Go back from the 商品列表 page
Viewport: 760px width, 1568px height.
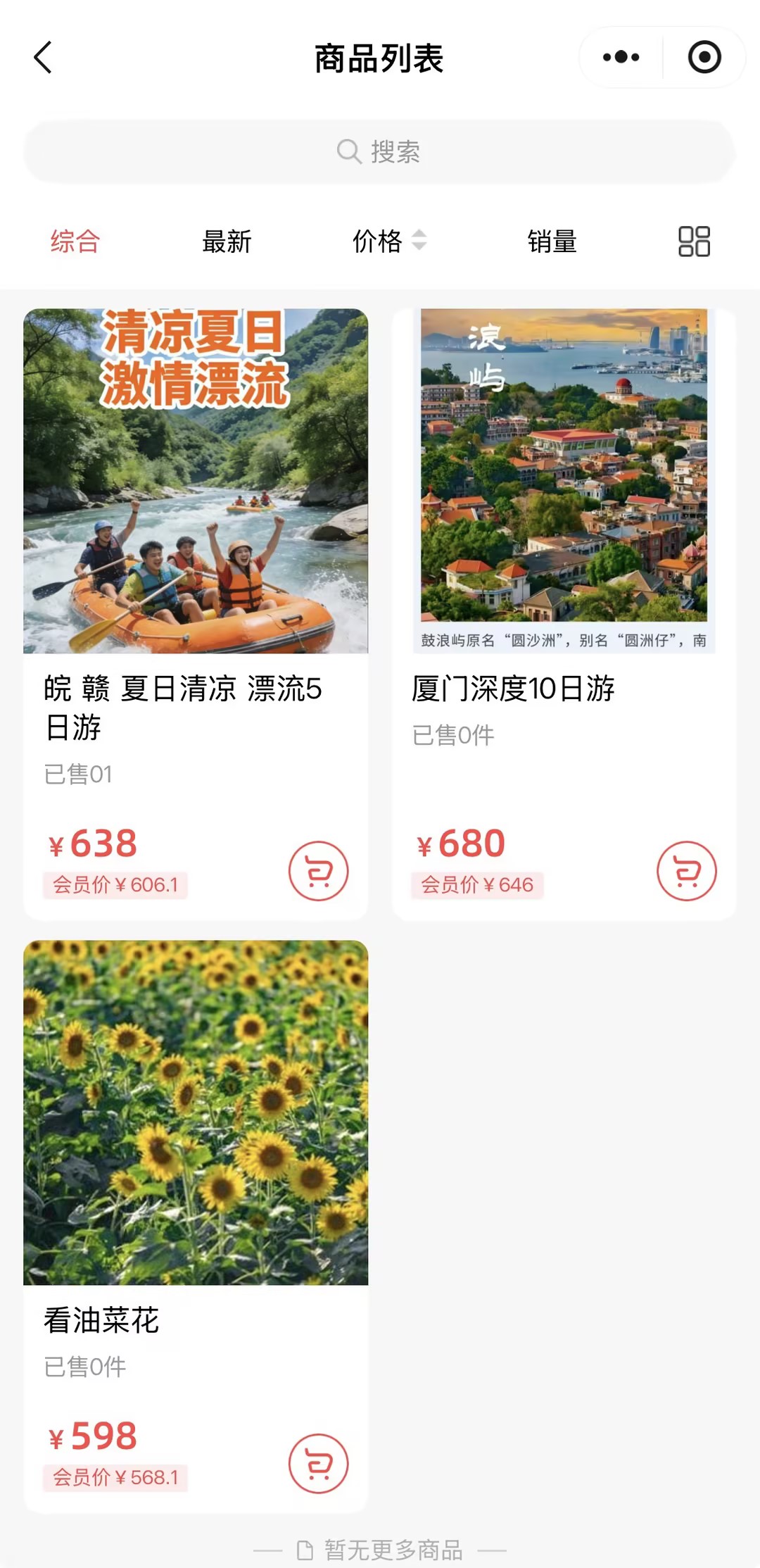44,58
